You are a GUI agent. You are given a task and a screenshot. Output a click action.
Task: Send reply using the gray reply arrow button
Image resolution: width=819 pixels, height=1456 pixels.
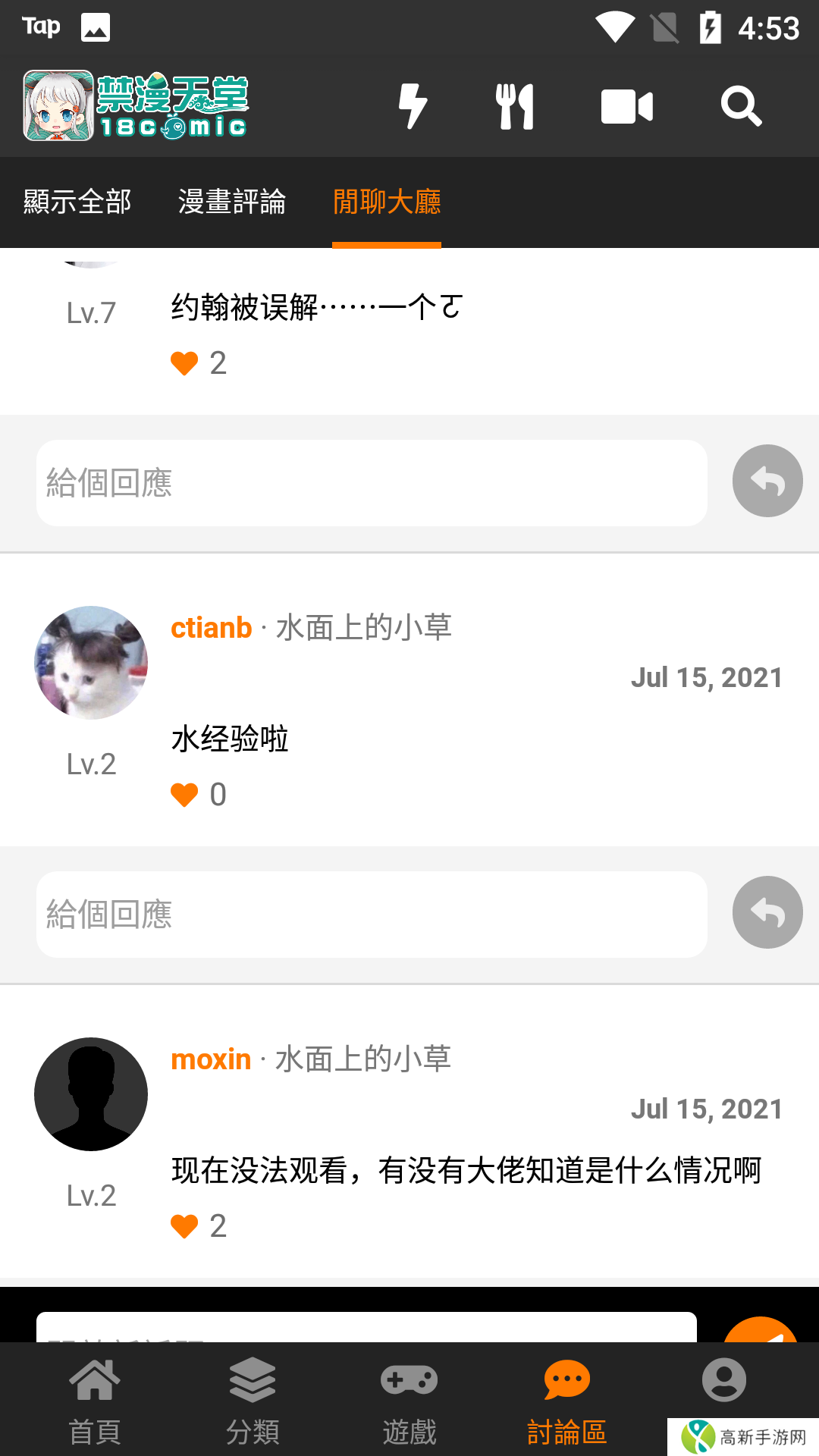[x=767, y=481]
